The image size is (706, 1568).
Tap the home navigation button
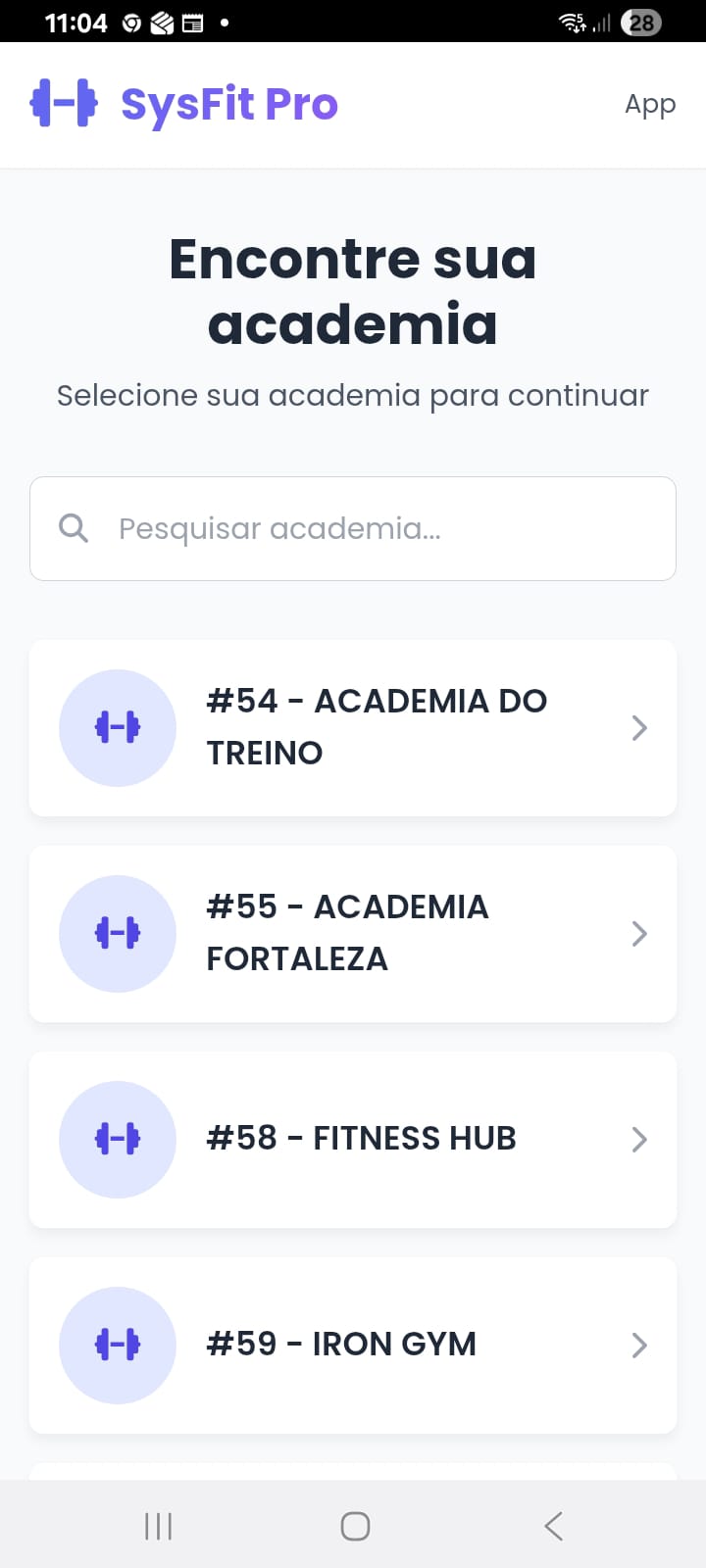point(355,1525)
